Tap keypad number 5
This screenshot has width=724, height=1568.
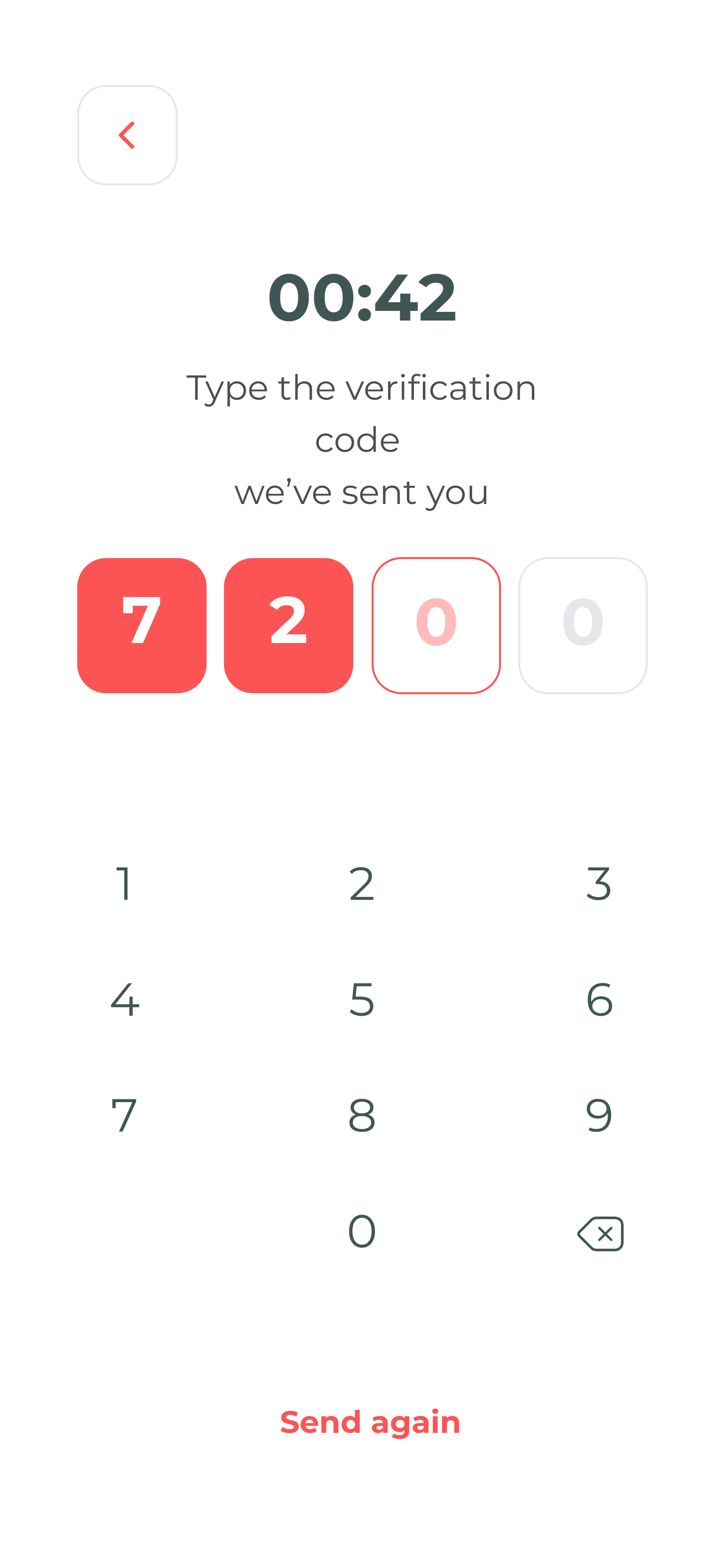[362, 999]
